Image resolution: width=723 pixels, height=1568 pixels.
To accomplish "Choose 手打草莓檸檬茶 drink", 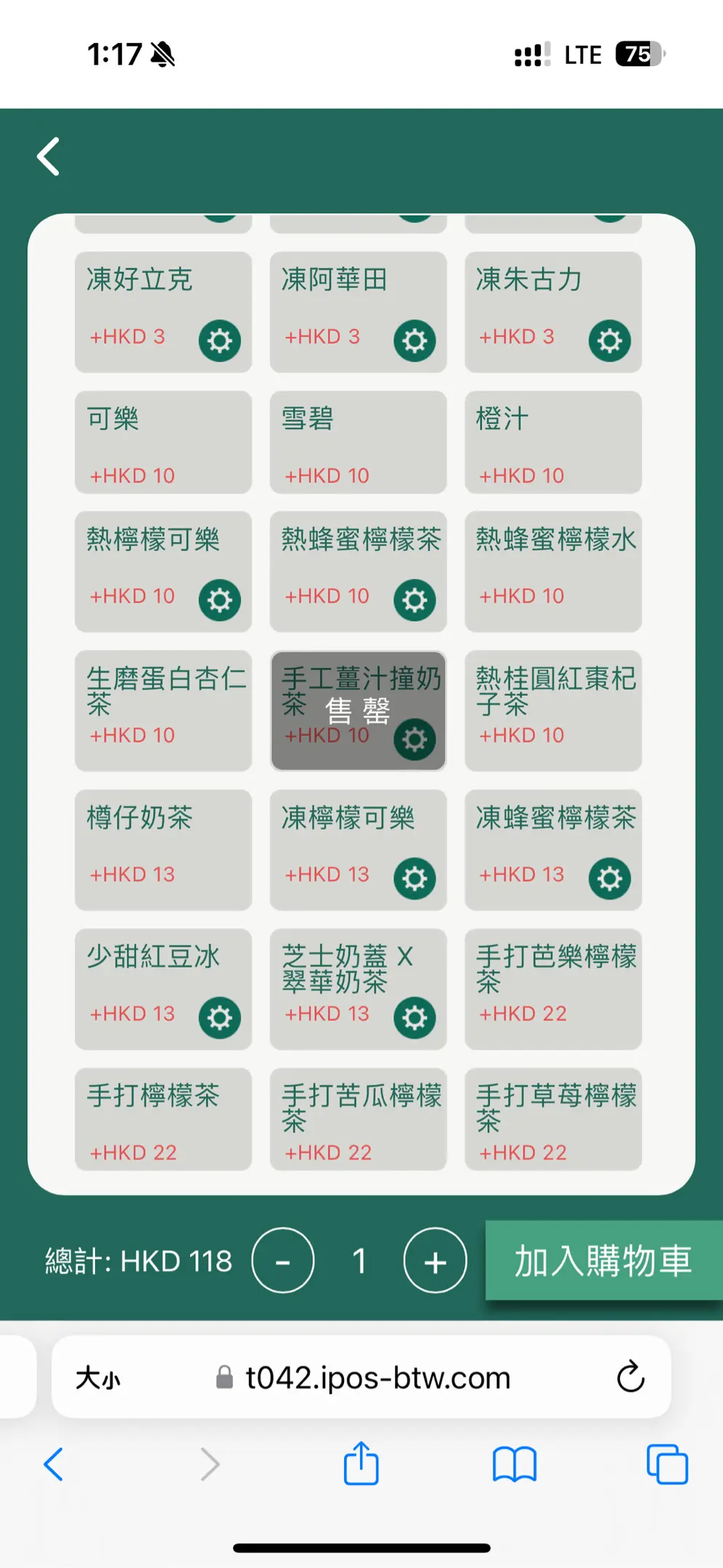I will [x=552, y=1119].
